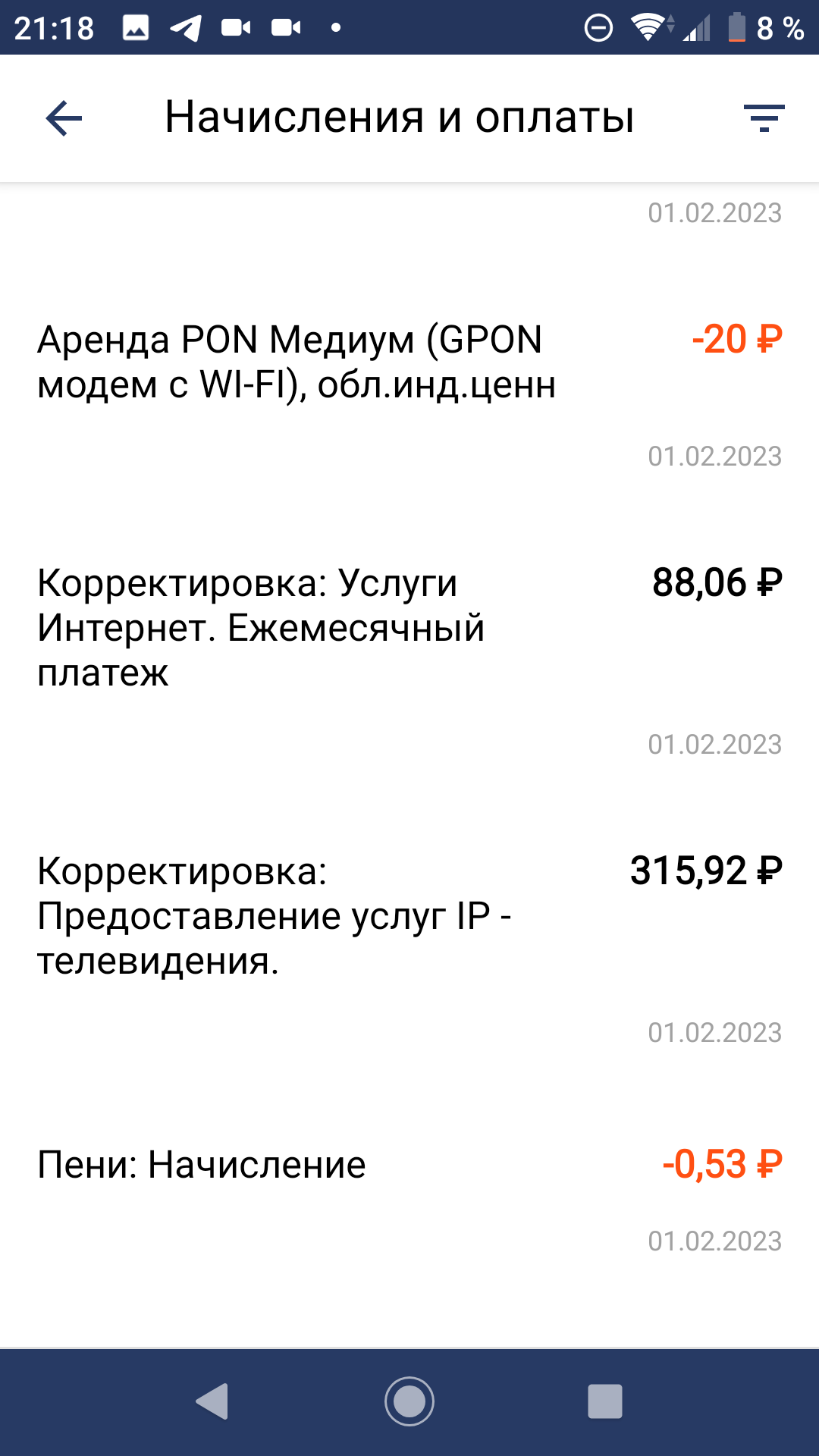The height and width of the screenshot is (1456, 819).
Task: Tap the system home button
Action: [x=409, y=1401]
